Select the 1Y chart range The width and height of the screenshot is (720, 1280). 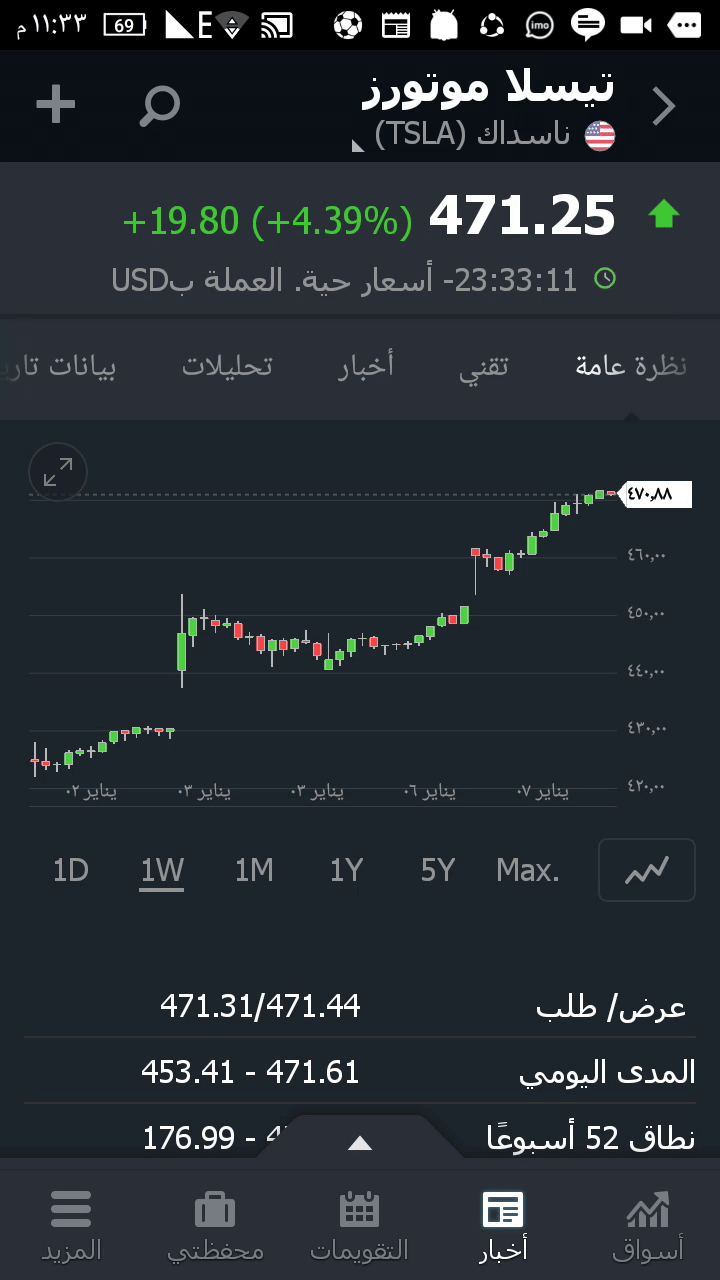click(x=346, y=871)
